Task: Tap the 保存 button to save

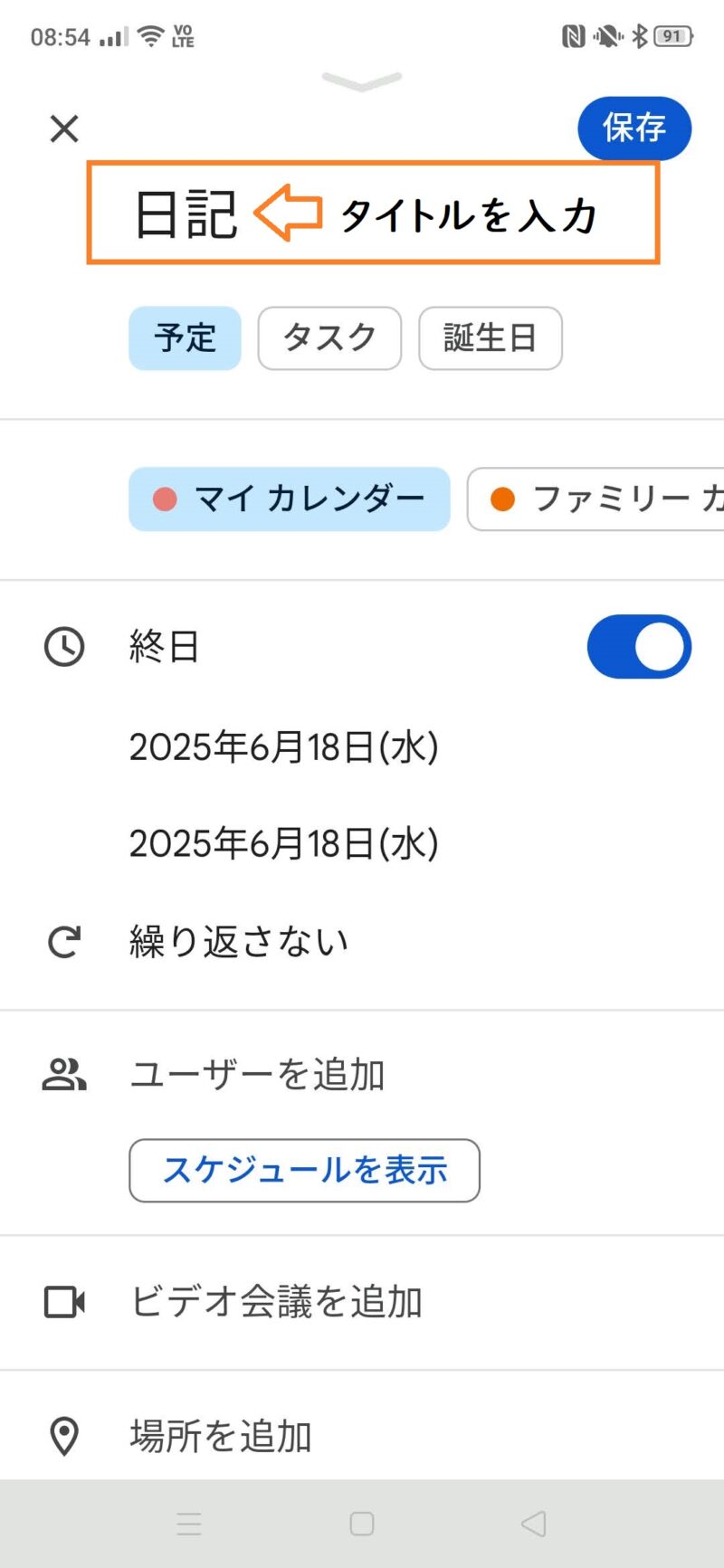Action: coord(634,128)
